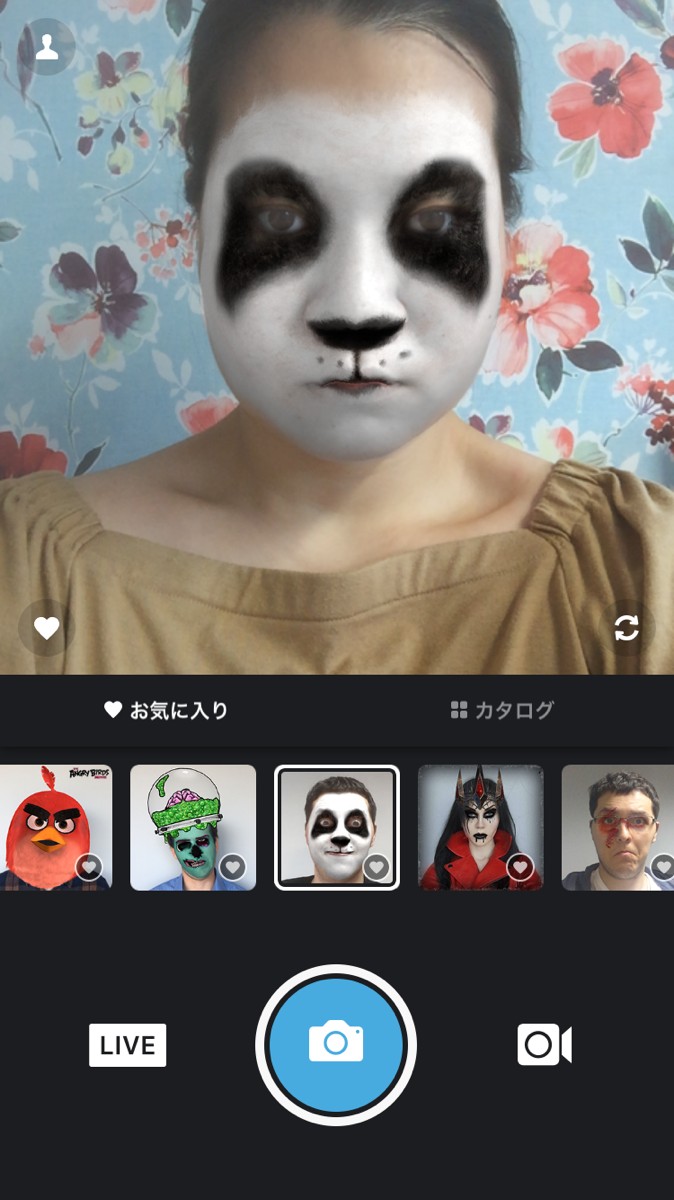
Task: Open the profile icon
Action: pos(46,47)
